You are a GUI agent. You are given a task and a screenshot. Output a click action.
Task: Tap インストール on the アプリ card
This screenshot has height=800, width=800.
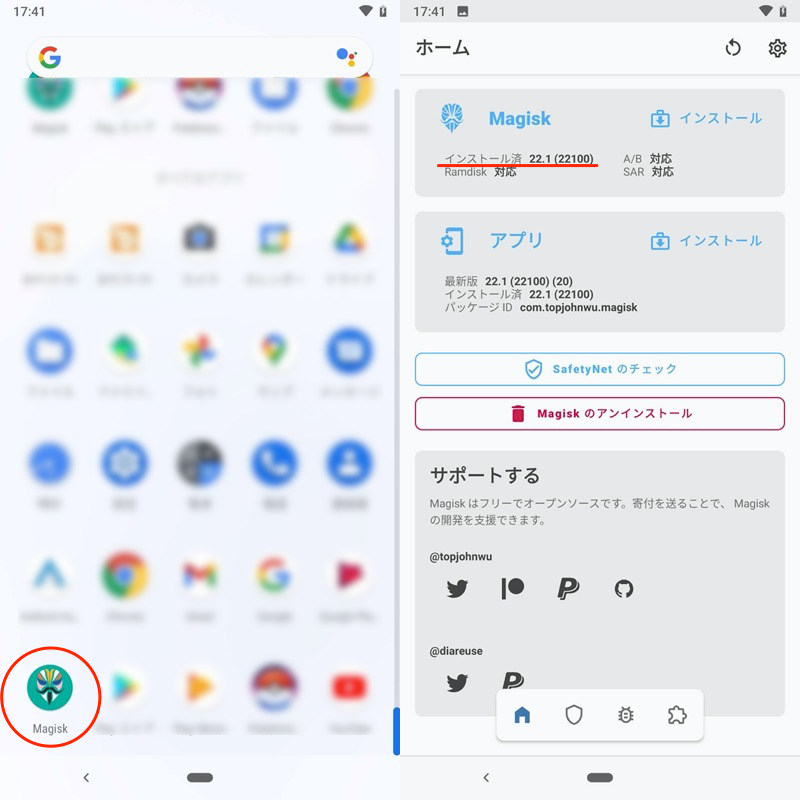point(706,241)
